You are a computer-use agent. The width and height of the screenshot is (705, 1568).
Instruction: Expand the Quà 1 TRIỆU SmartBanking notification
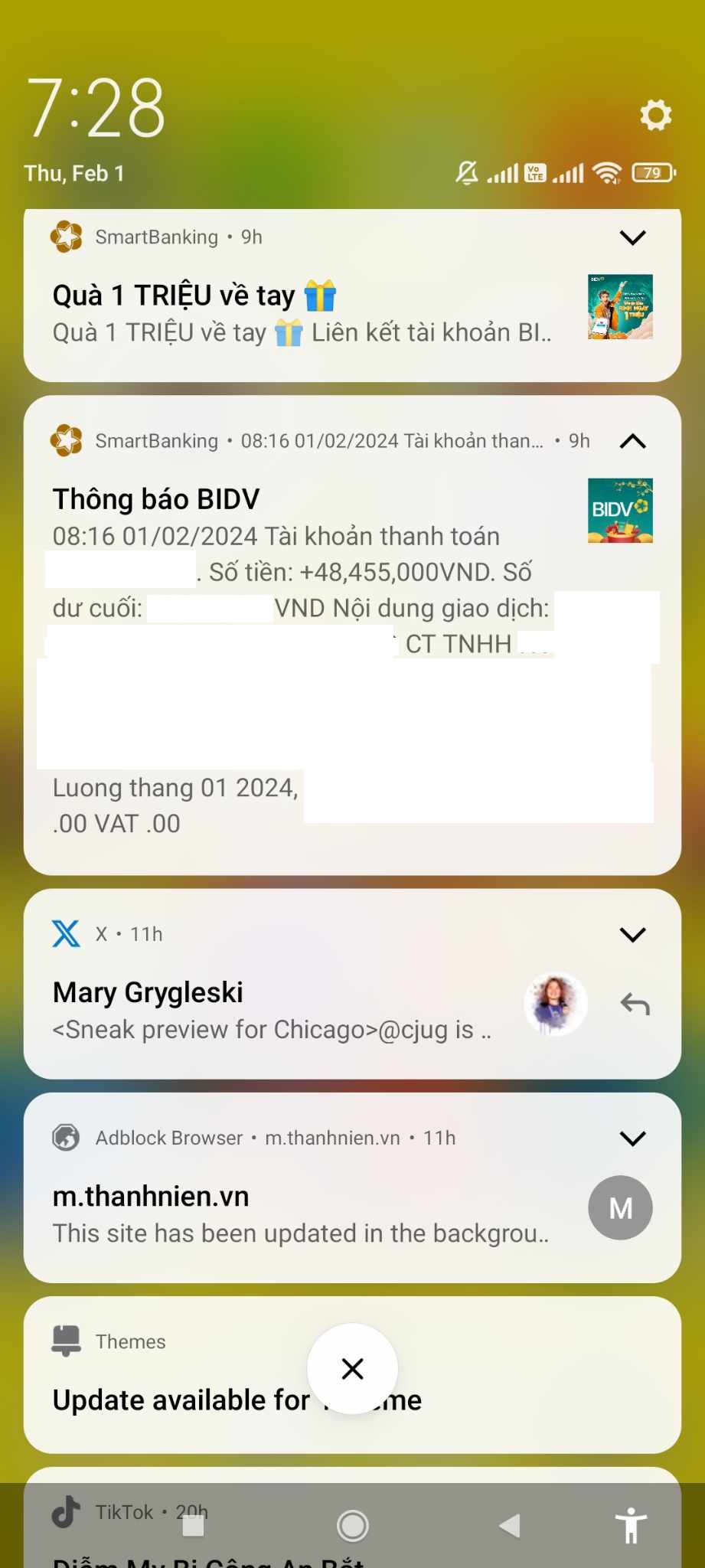[x=632, y=237]
